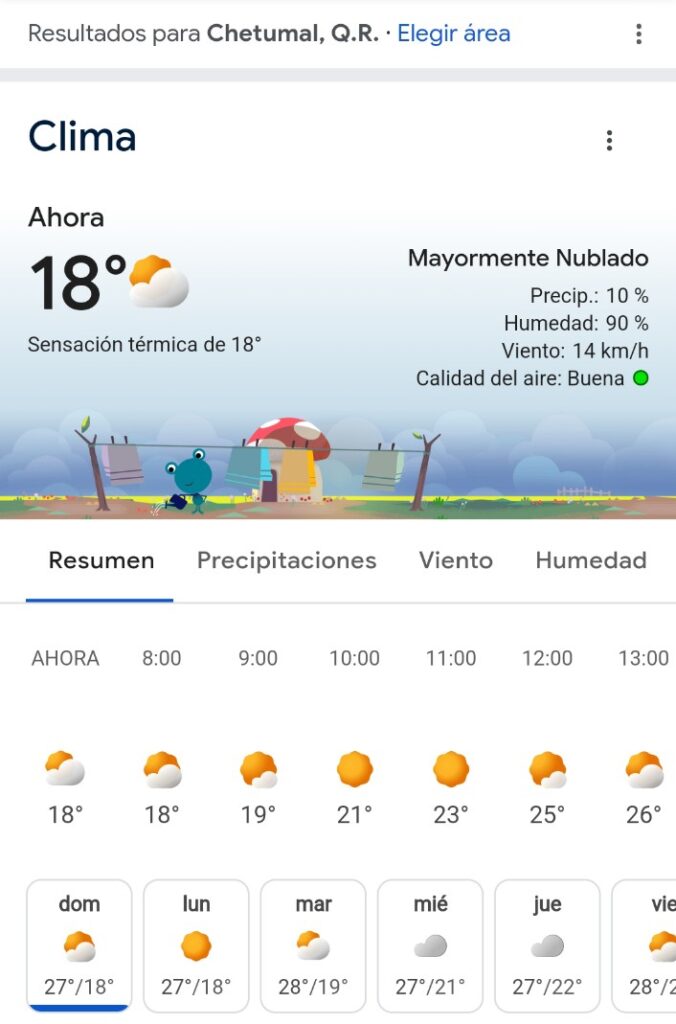Open the overflow menu beside Chetumal results
676x1024 pixels.
tap(639, 34)
